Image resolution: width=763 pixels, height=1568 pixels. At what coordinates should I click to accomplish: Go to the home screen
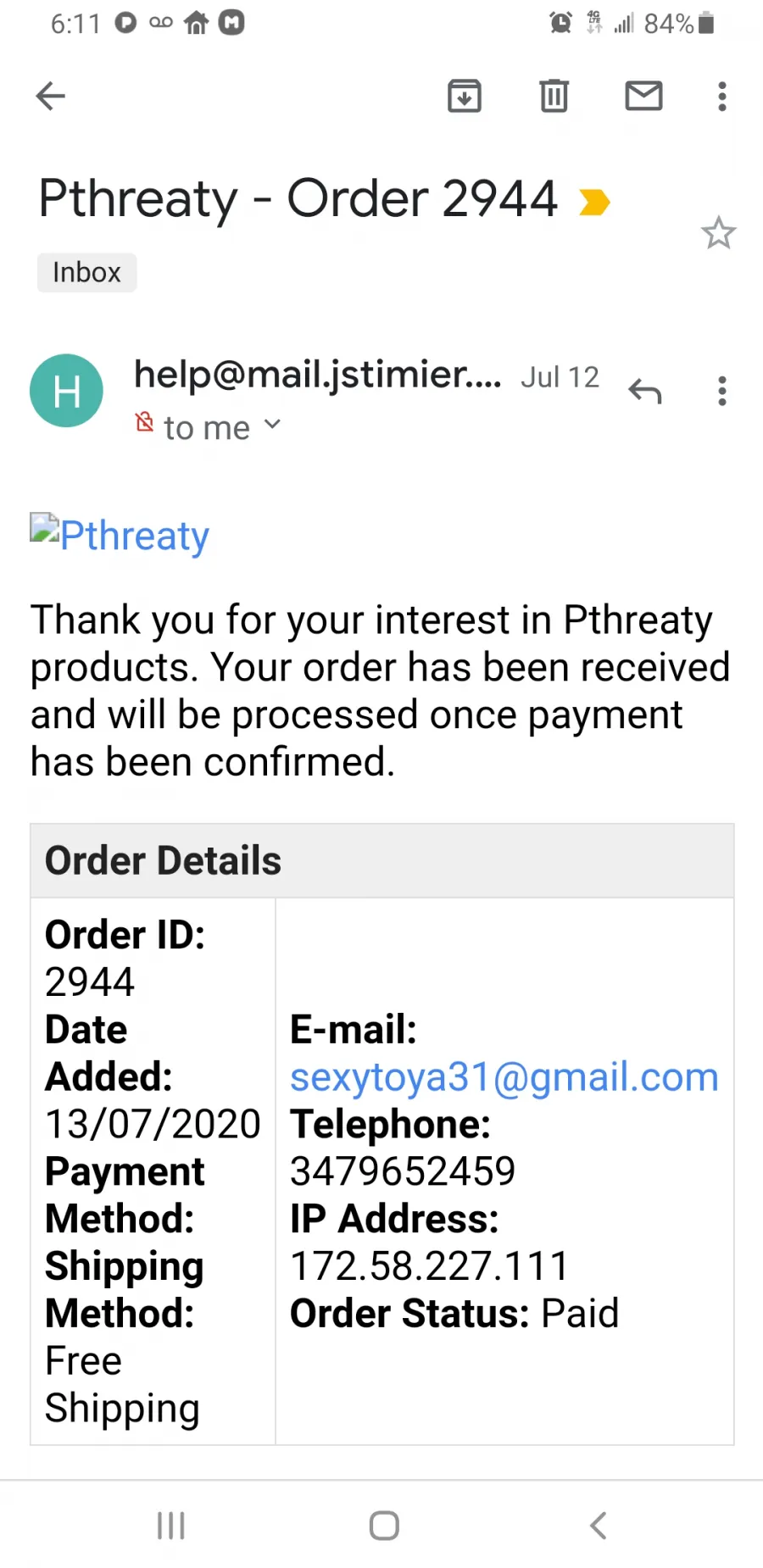(384, 1526)
